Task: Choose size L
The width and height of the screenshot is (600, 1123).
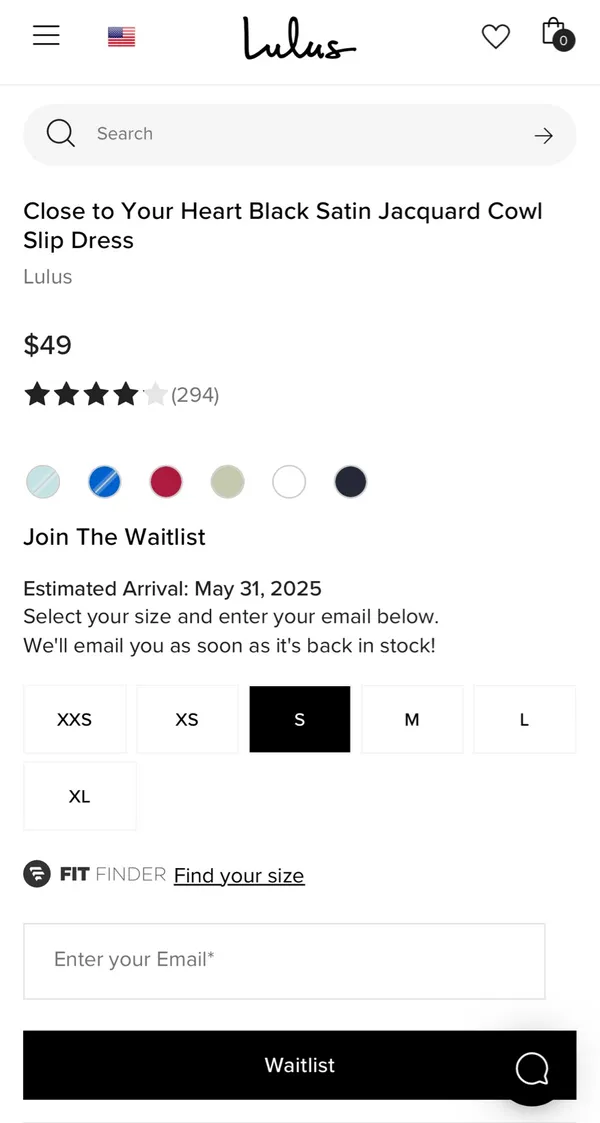Action: [x=524, y=719]
